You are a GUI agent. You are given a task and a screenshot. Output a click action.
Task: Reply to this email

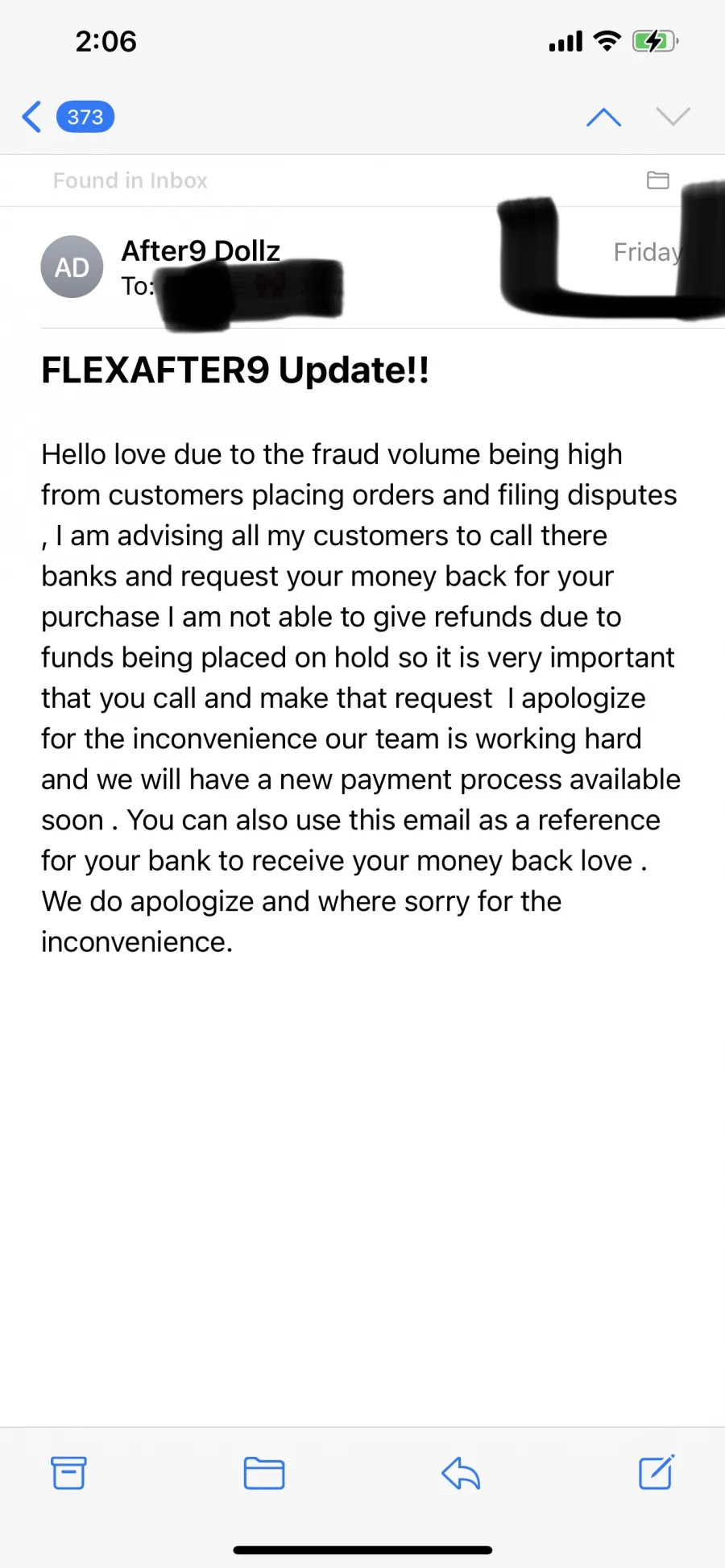pyautogui.click(x=461, y=1473)
